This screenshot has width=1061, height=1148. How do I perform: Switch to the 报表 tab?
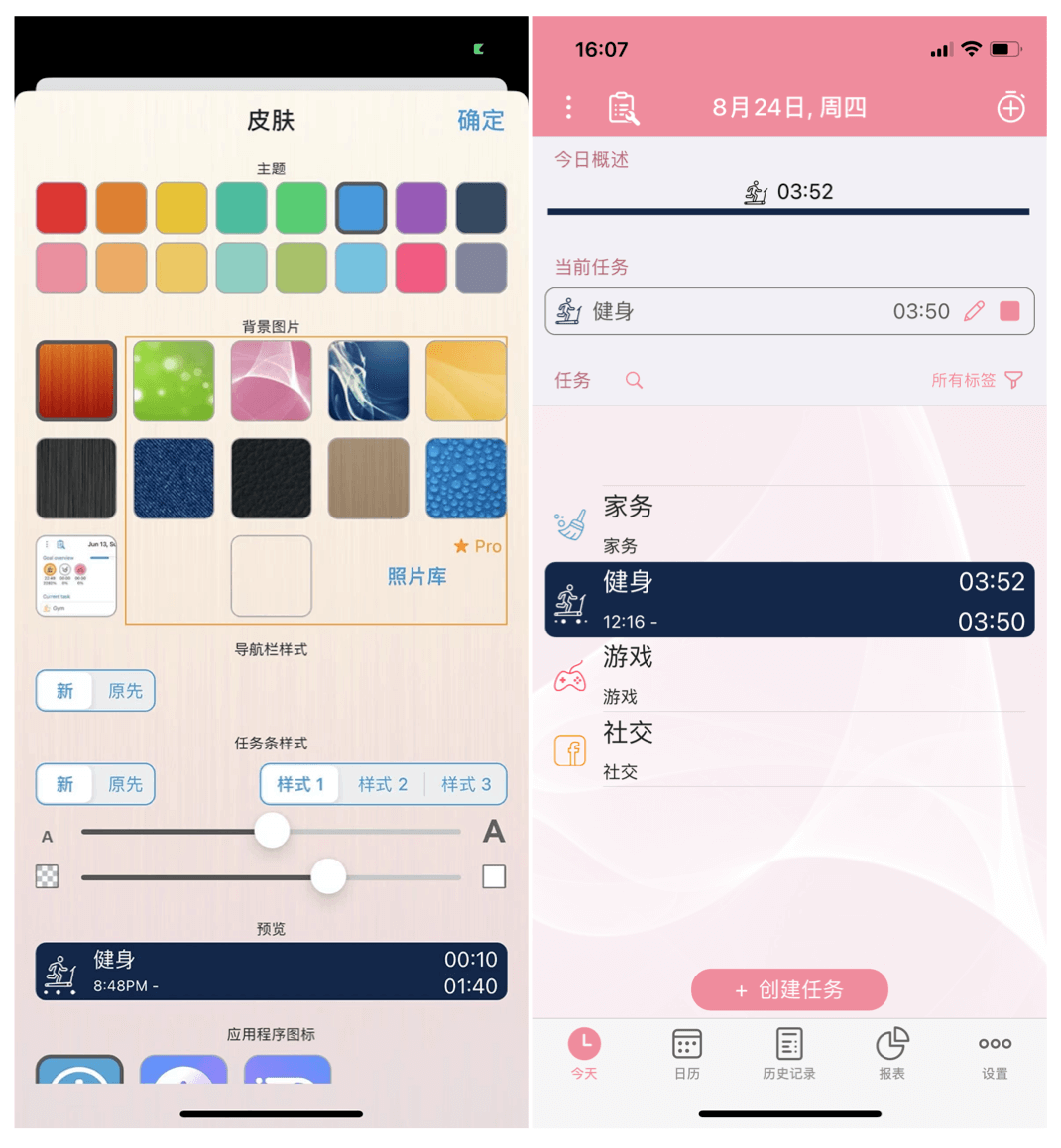[891, 1053]
